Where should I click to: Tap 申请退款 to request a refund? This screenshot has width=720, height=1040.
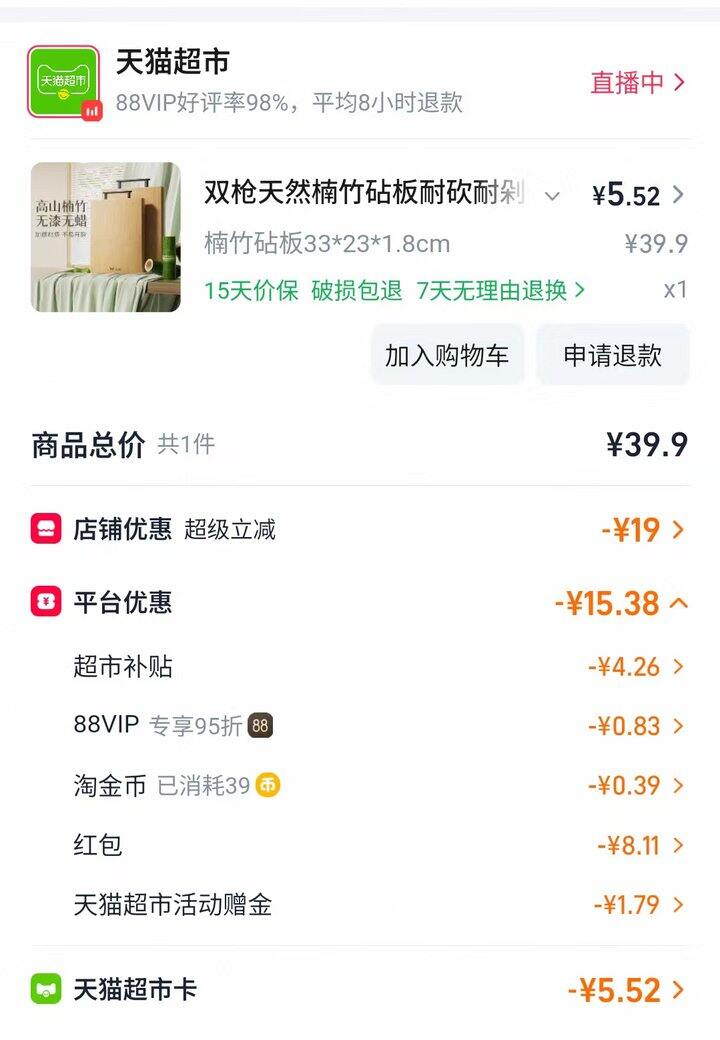(612, 355)
